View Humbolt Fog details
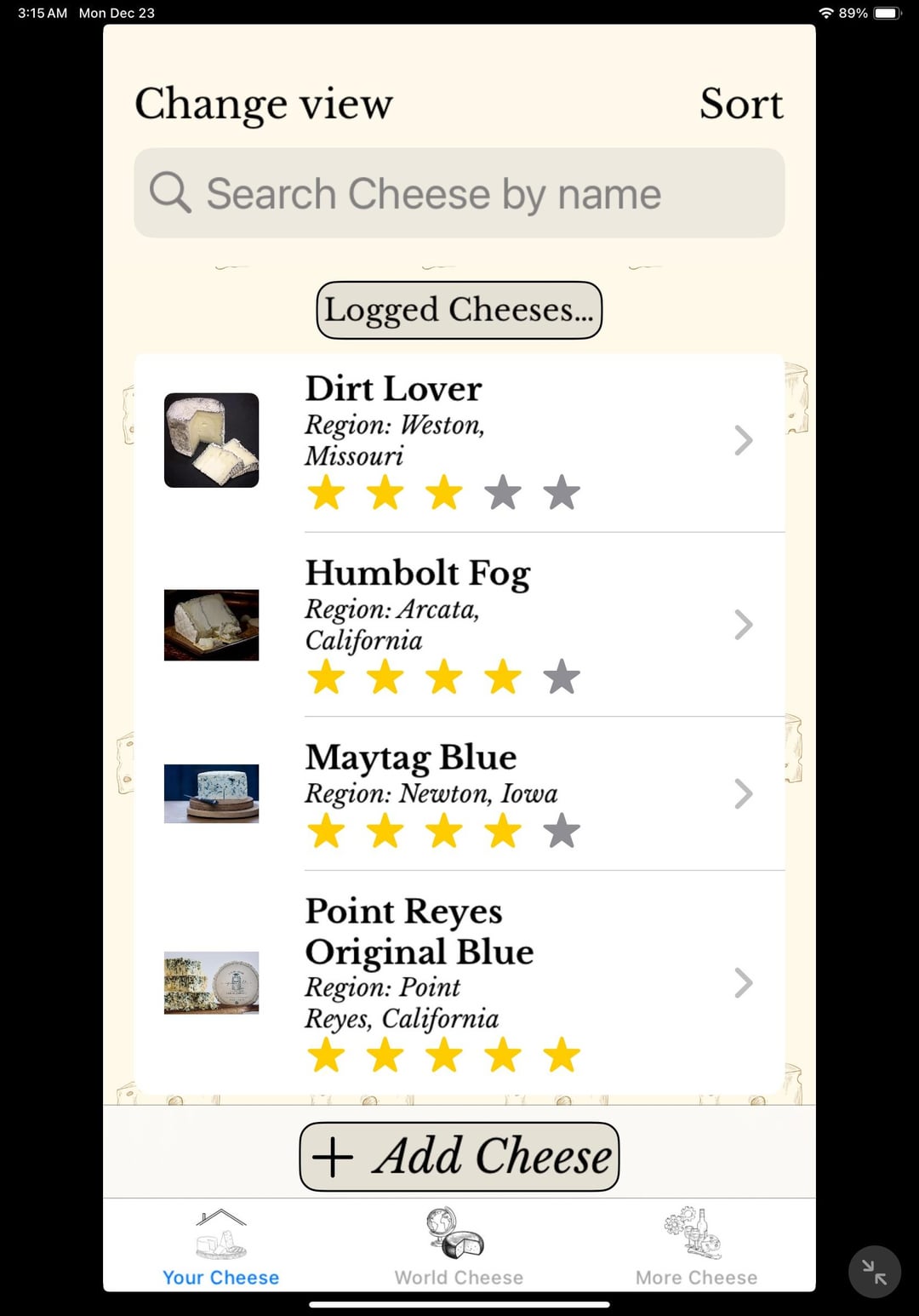Viewport: 919px width, 1316px height. pos(459,625)
